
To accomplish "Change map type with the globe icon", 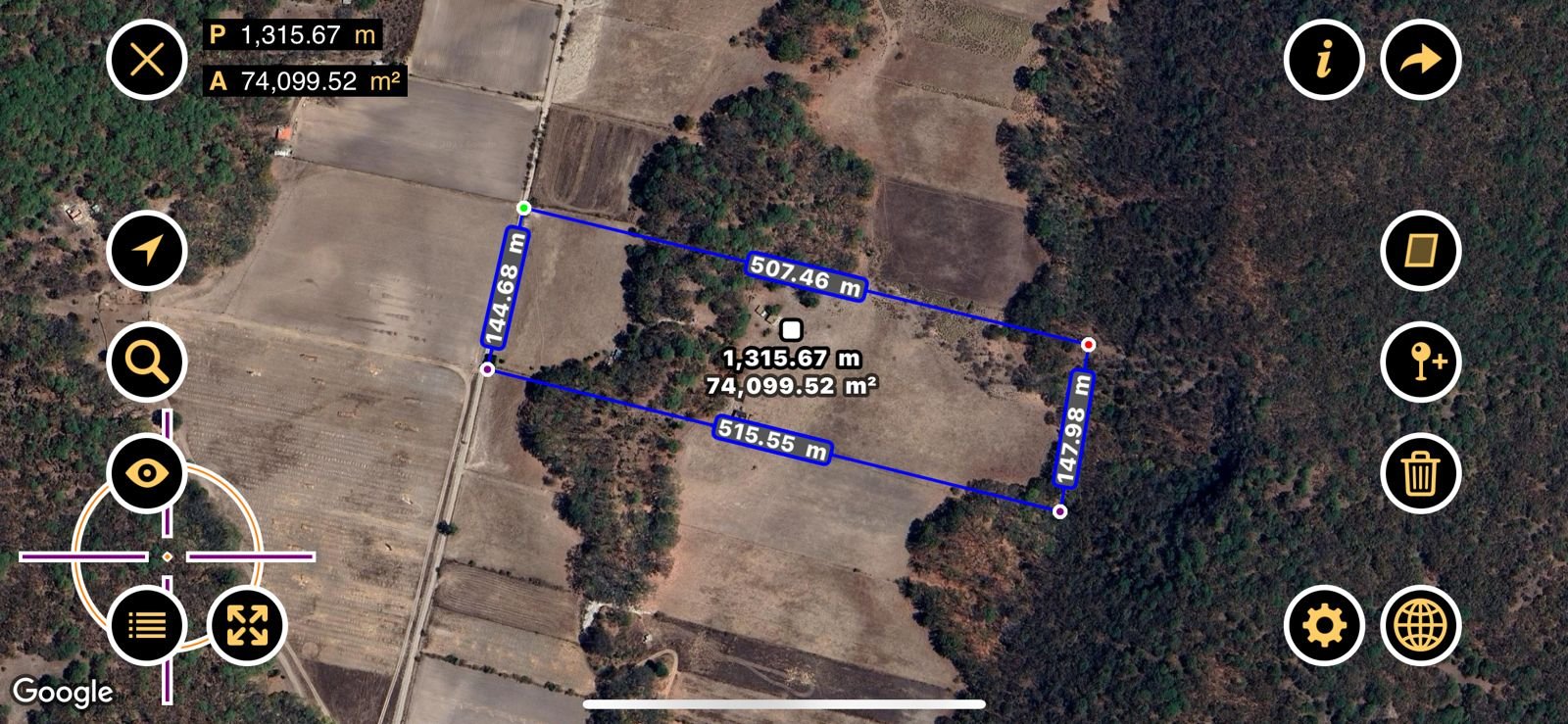I will pos(1420,624).
